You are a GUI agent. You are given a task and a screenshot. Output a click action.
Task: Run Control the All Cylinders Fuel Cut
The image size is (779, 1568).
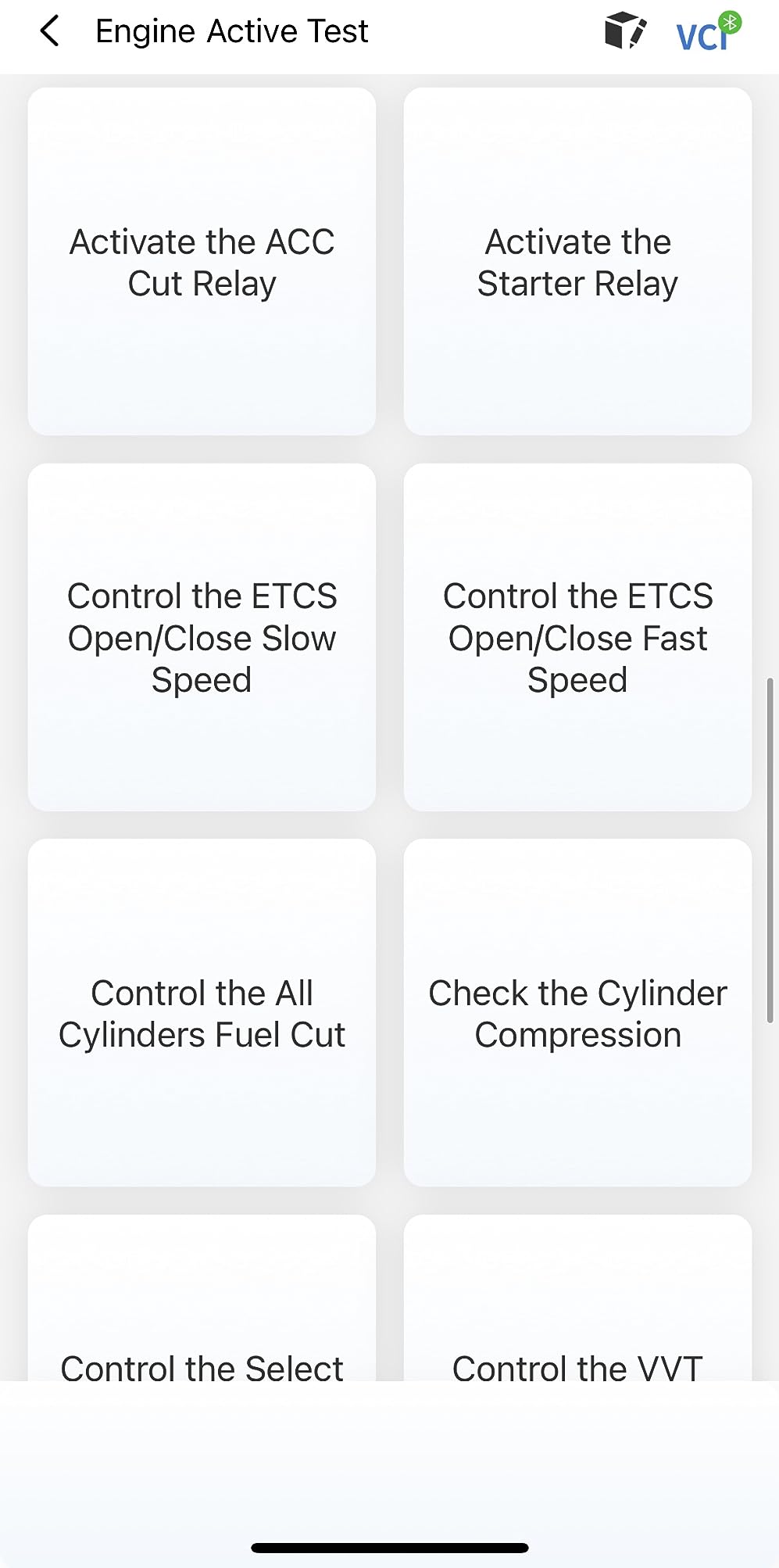[x=202, y=1013]
